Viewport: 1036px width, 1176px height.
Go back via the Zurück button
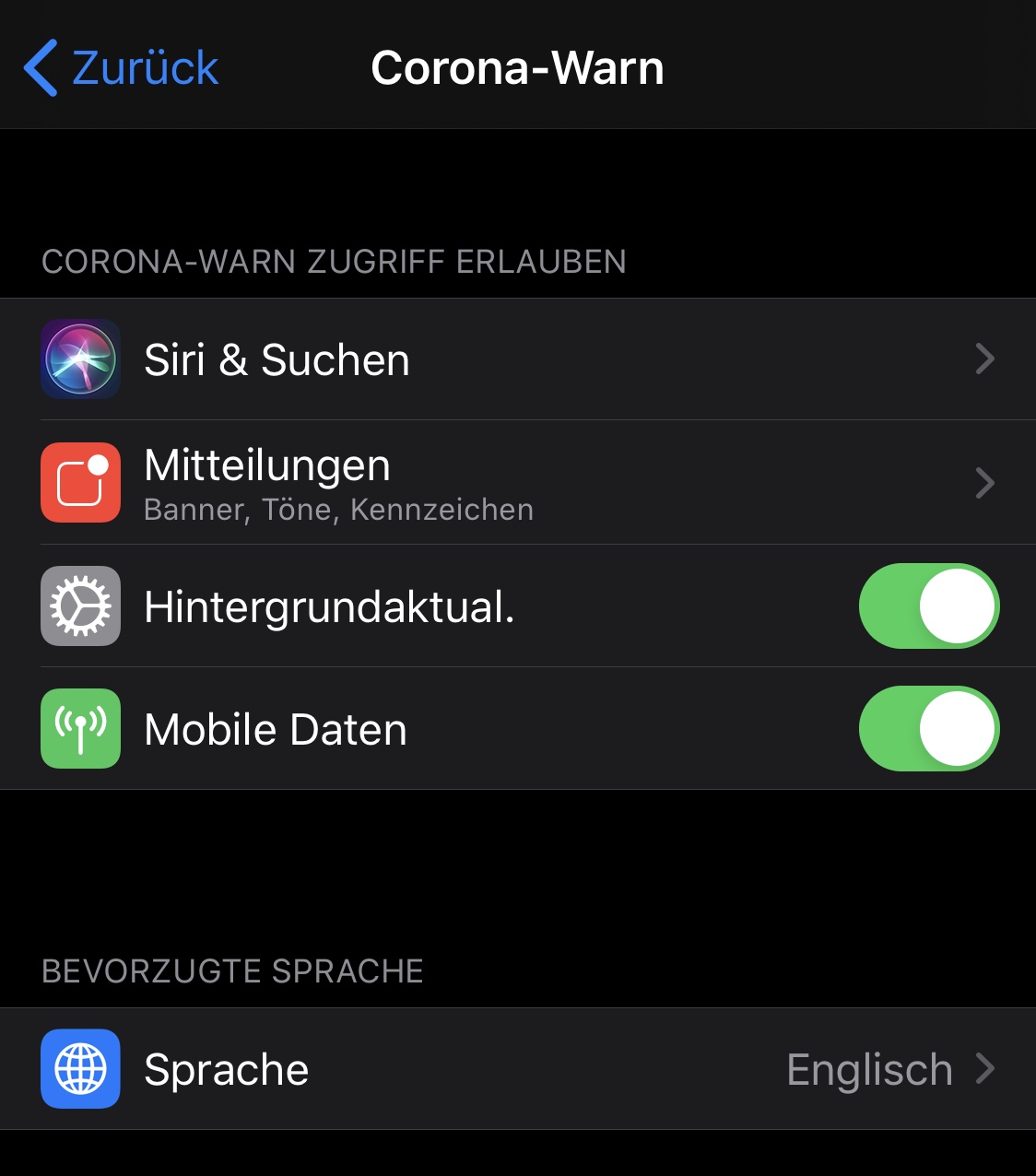[x=122, y=68]
